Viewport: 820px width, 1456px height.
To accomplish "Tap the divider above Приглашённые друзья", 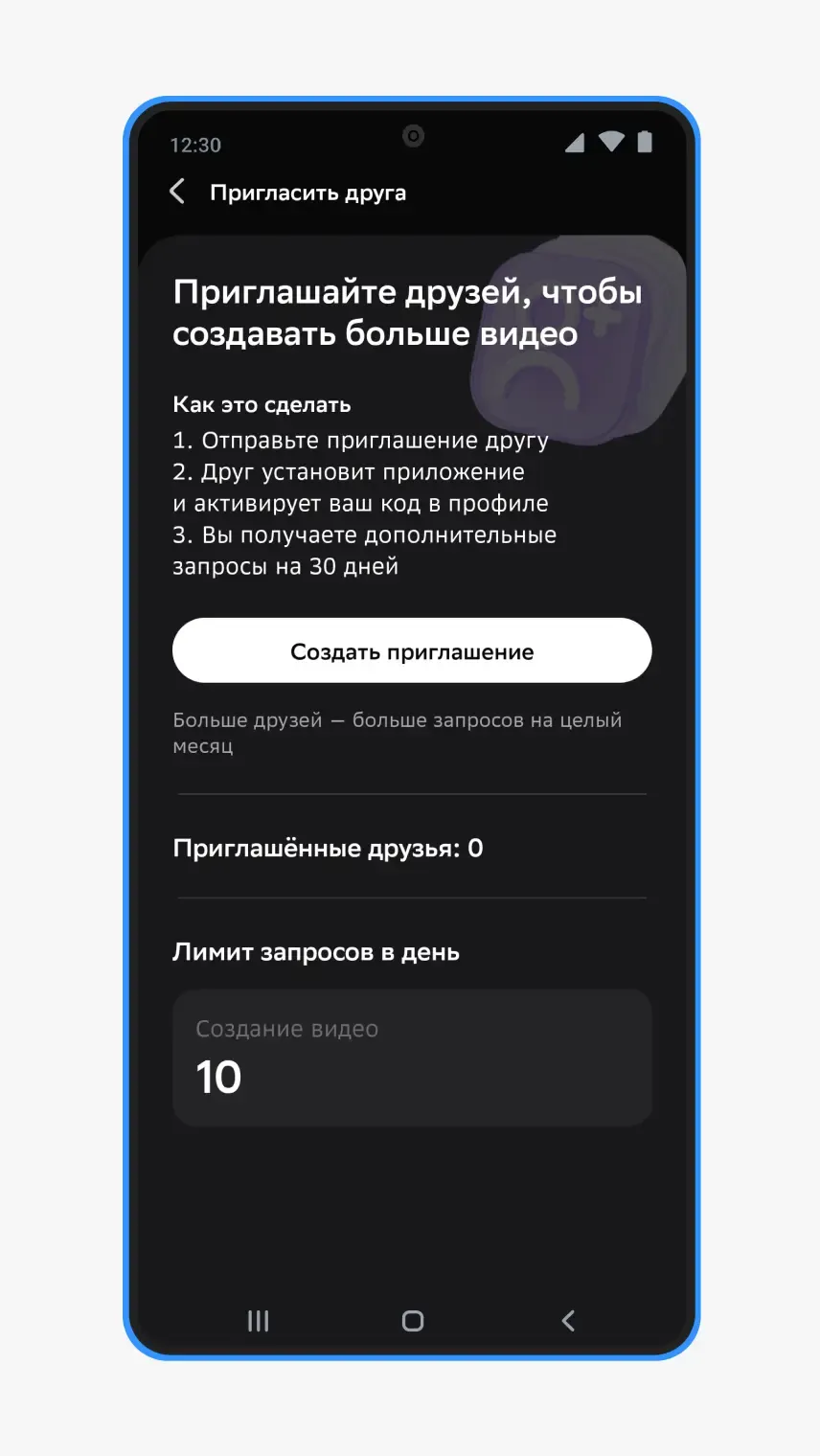I will point(411,792).
